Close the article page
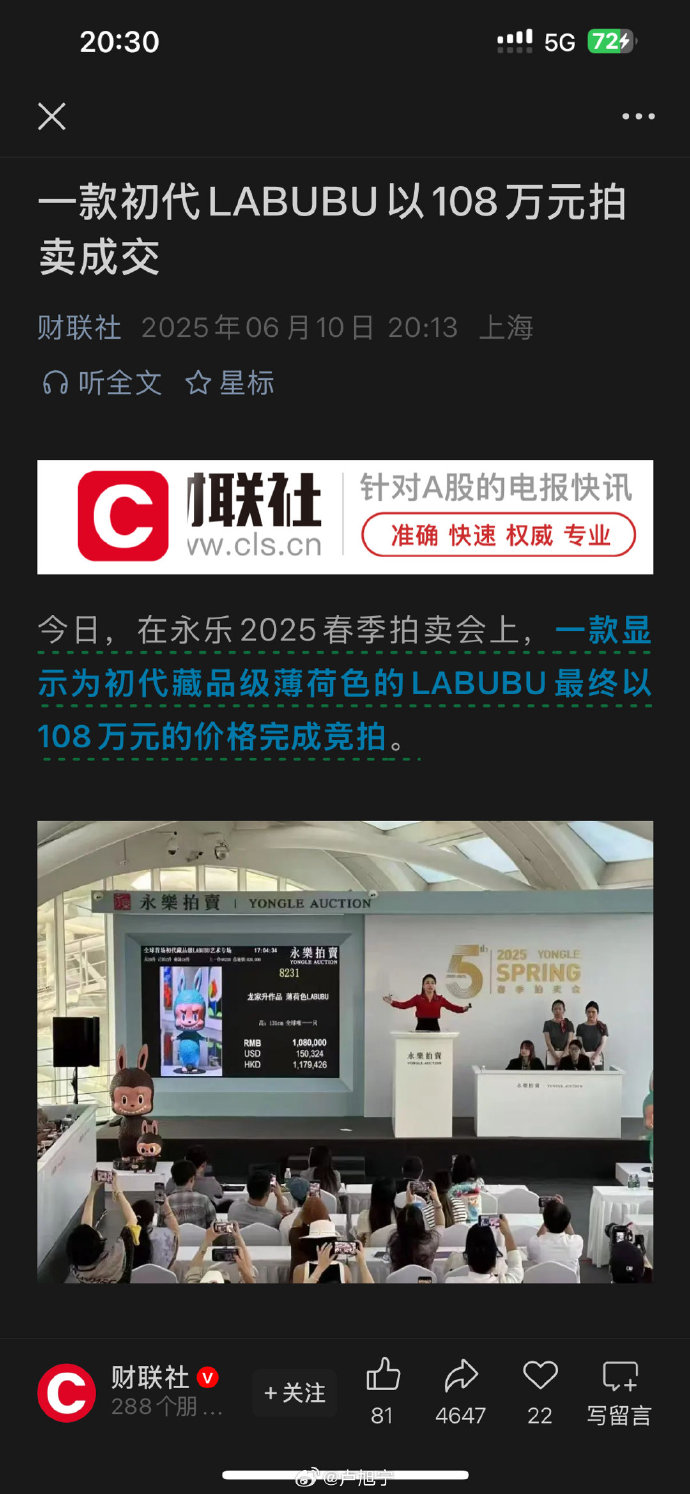690x1494 pixels. tap(52, 117)
